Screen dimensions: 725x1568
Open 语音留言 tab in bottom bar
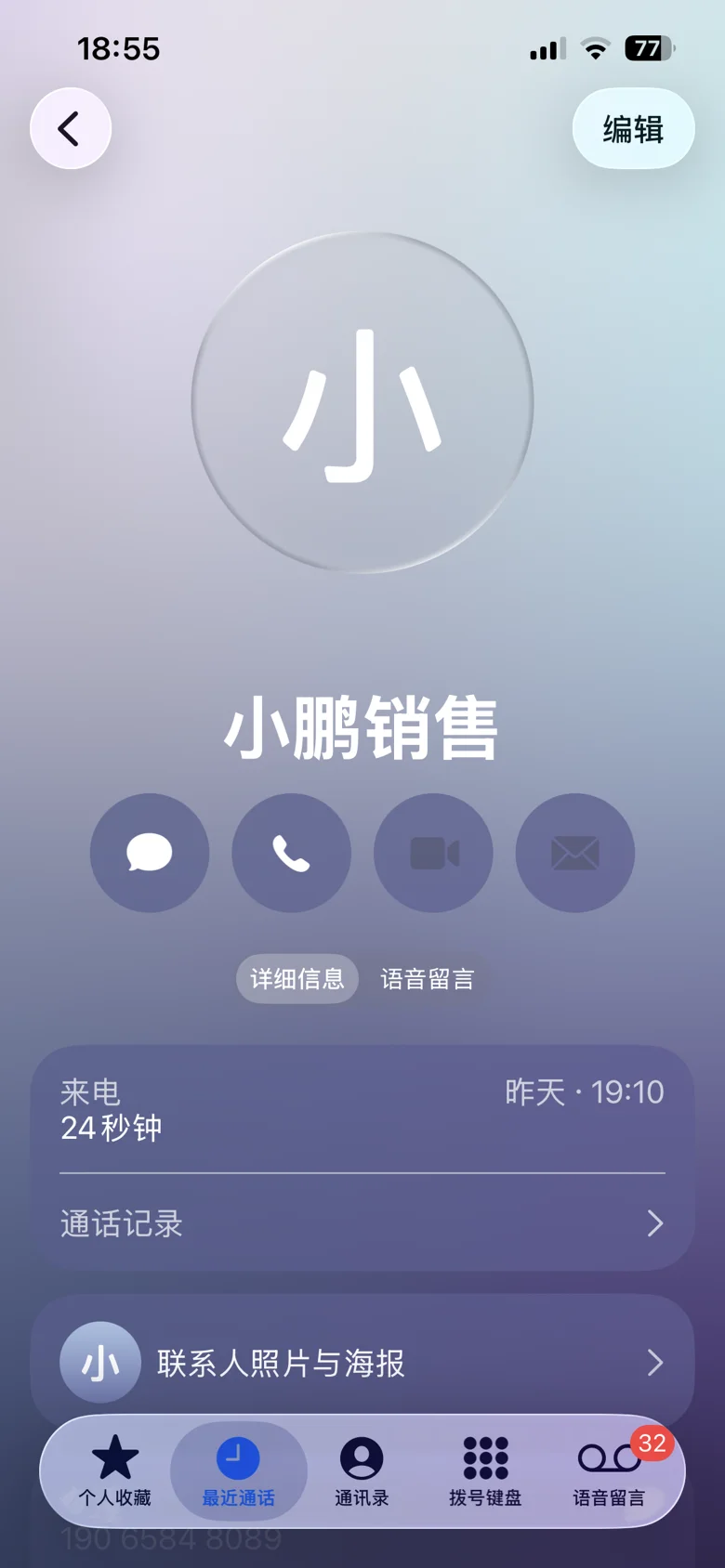click(609, 1470)
